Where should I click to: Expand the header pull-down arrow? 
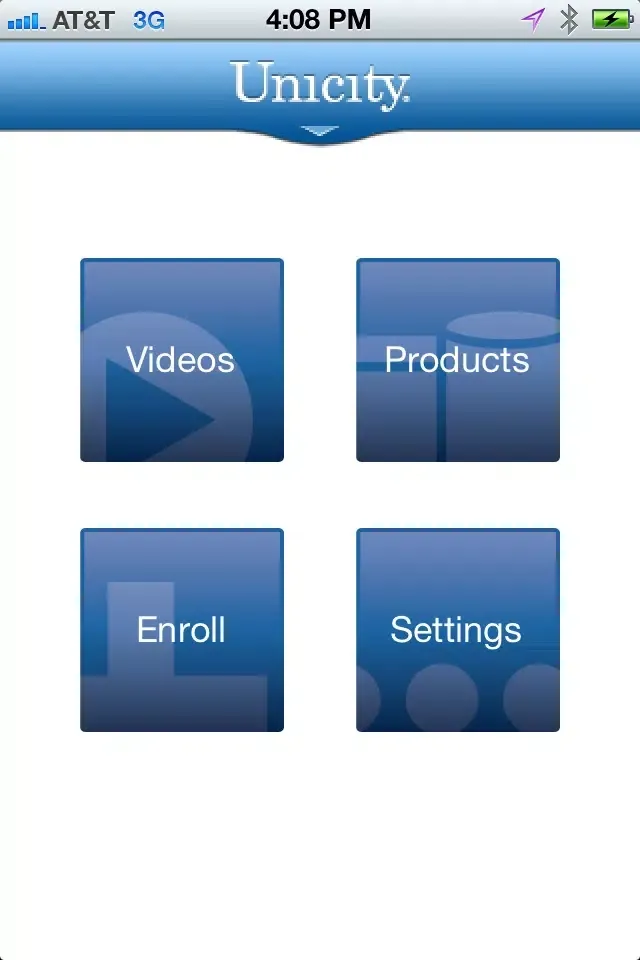[x=320, y=131]
